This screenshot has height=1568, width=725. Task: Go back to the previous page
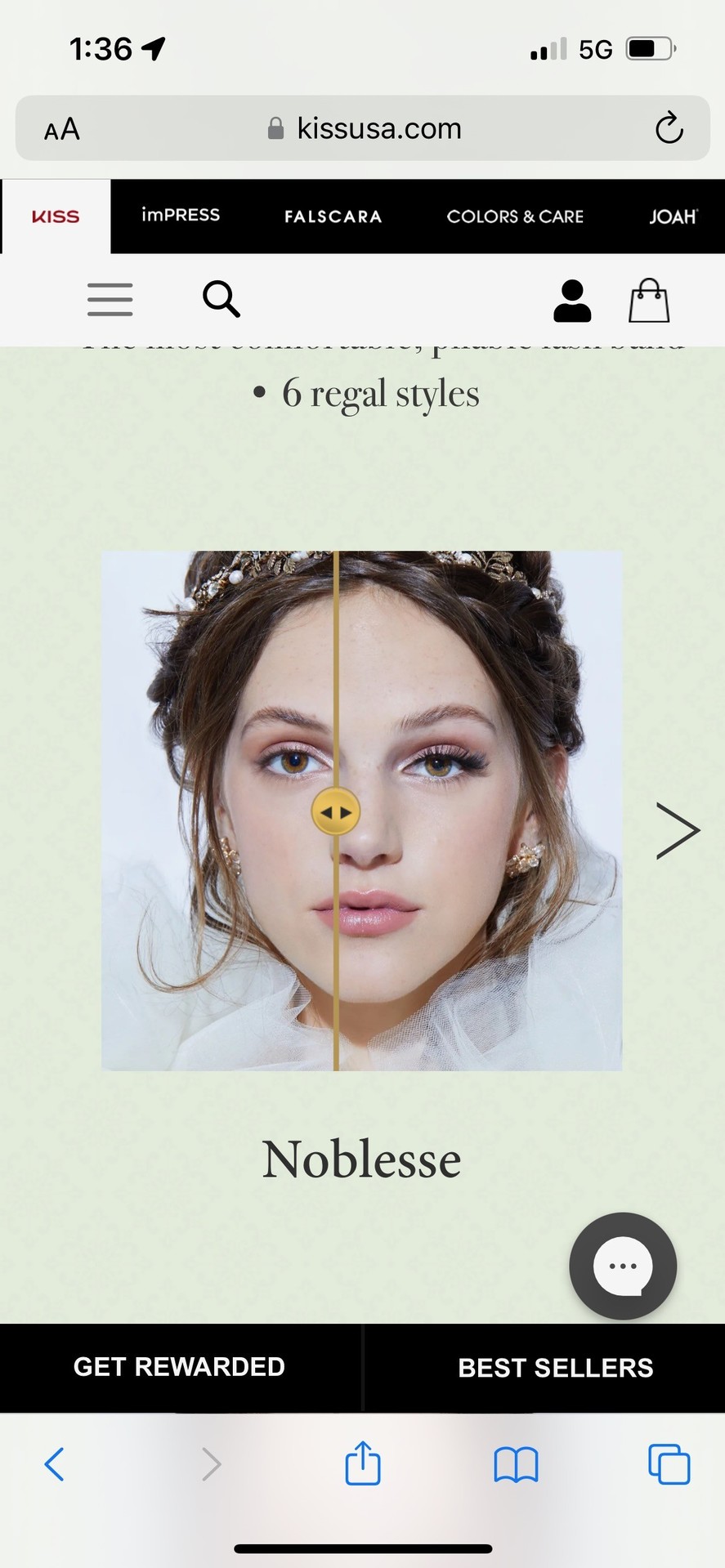54,1464
